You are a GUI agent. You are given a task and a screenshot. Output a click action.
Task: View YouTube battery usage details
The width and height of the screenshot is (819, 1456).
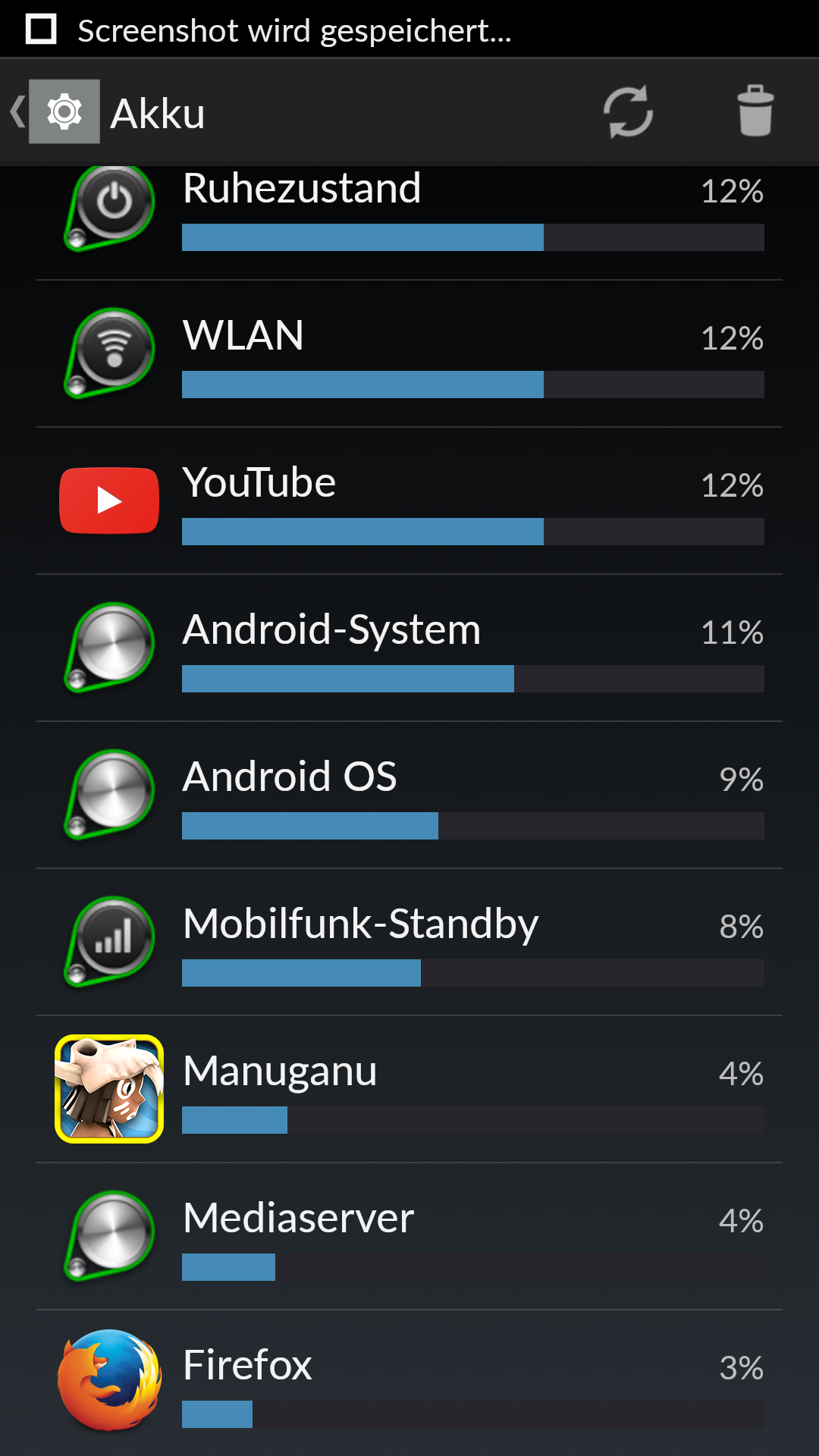coord(409,501)
